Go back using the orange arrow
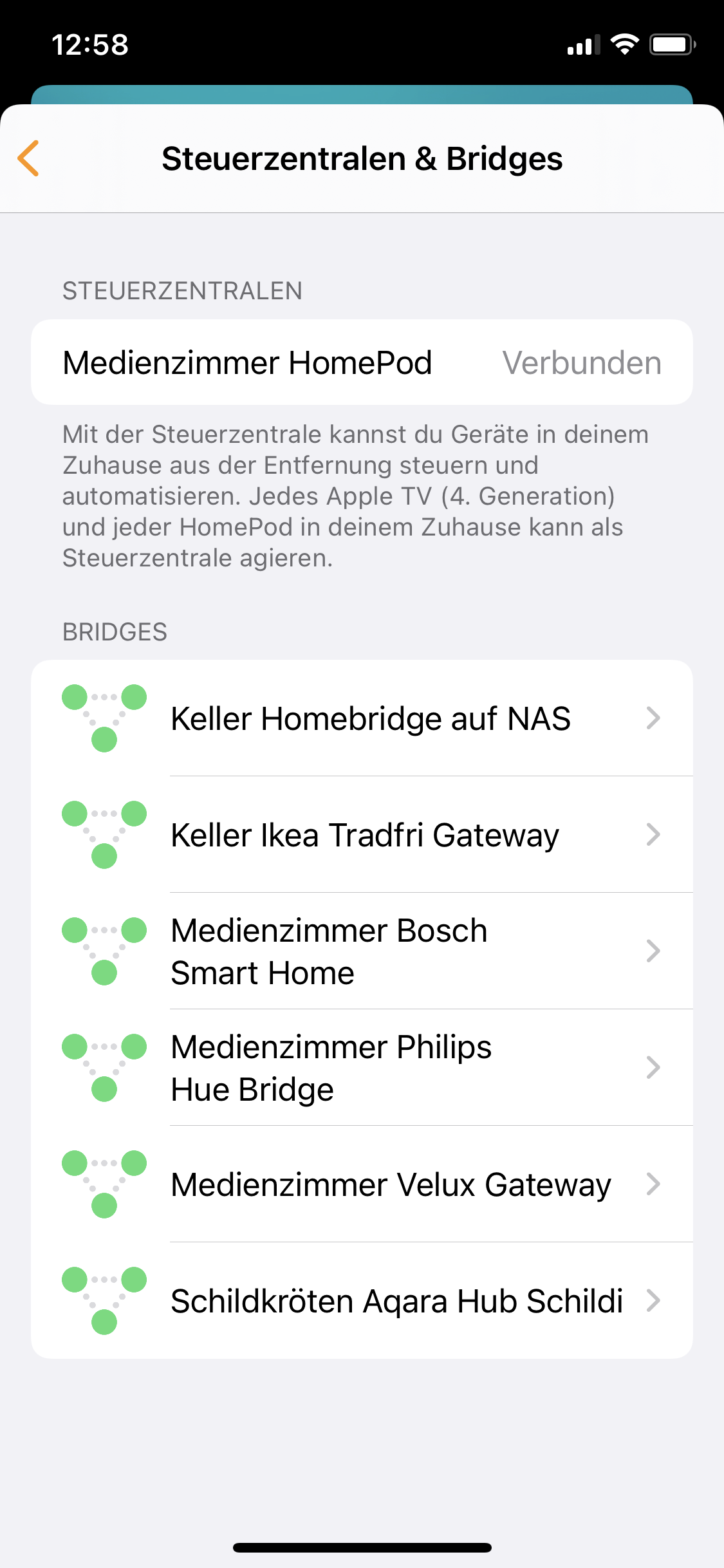Viewport: 724px width, 1568px height. coord(29,158)
